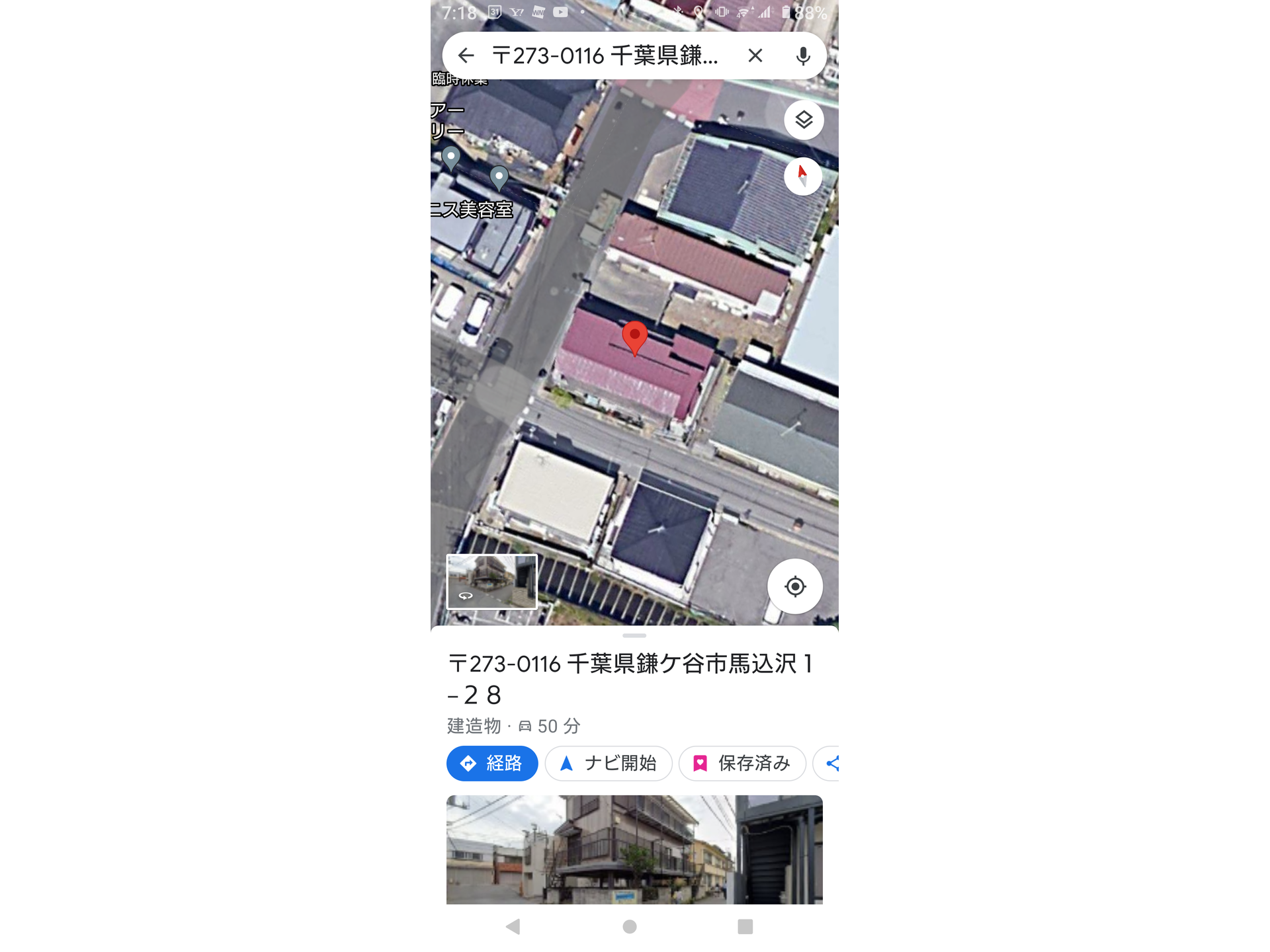Open the building street photo
This screenshot has height=952, width=1270.
click(x=634, y=849)
